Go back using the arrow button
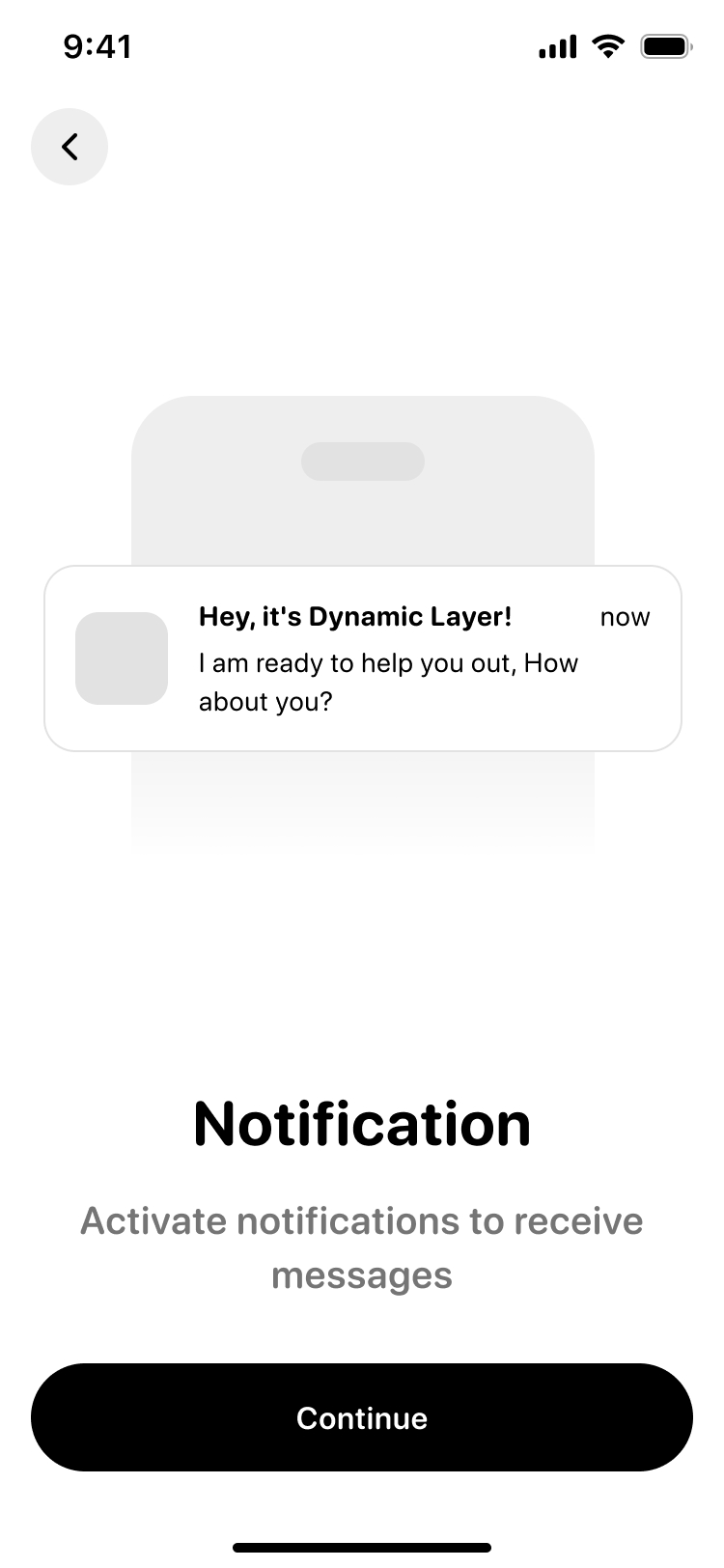Image resolution: width=724 pixels, height=1568 pixels. click(70, 147)
